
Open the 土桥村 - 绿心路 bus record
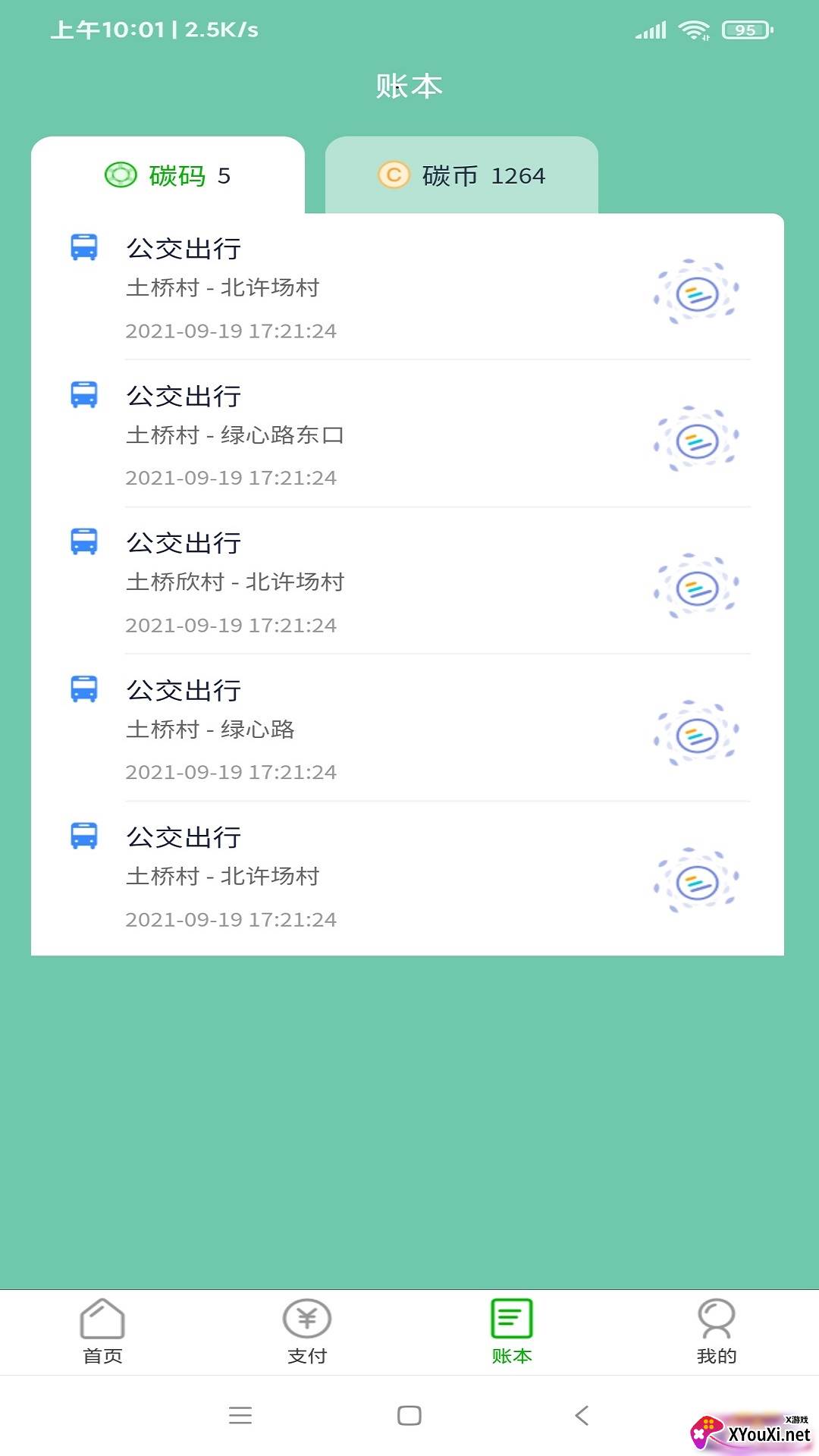click(x=407, y=728)
